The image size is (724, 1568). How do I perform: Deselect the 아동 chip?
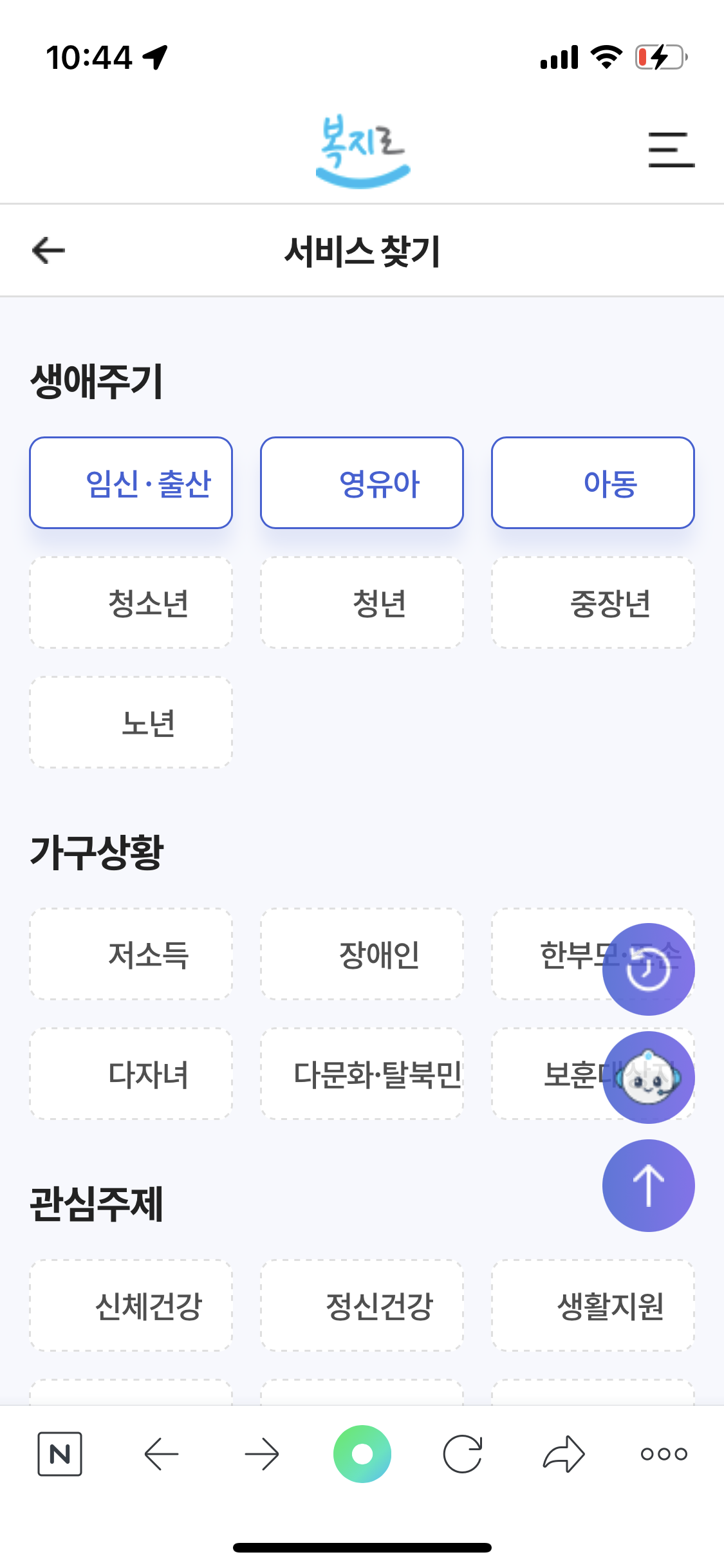593,483
